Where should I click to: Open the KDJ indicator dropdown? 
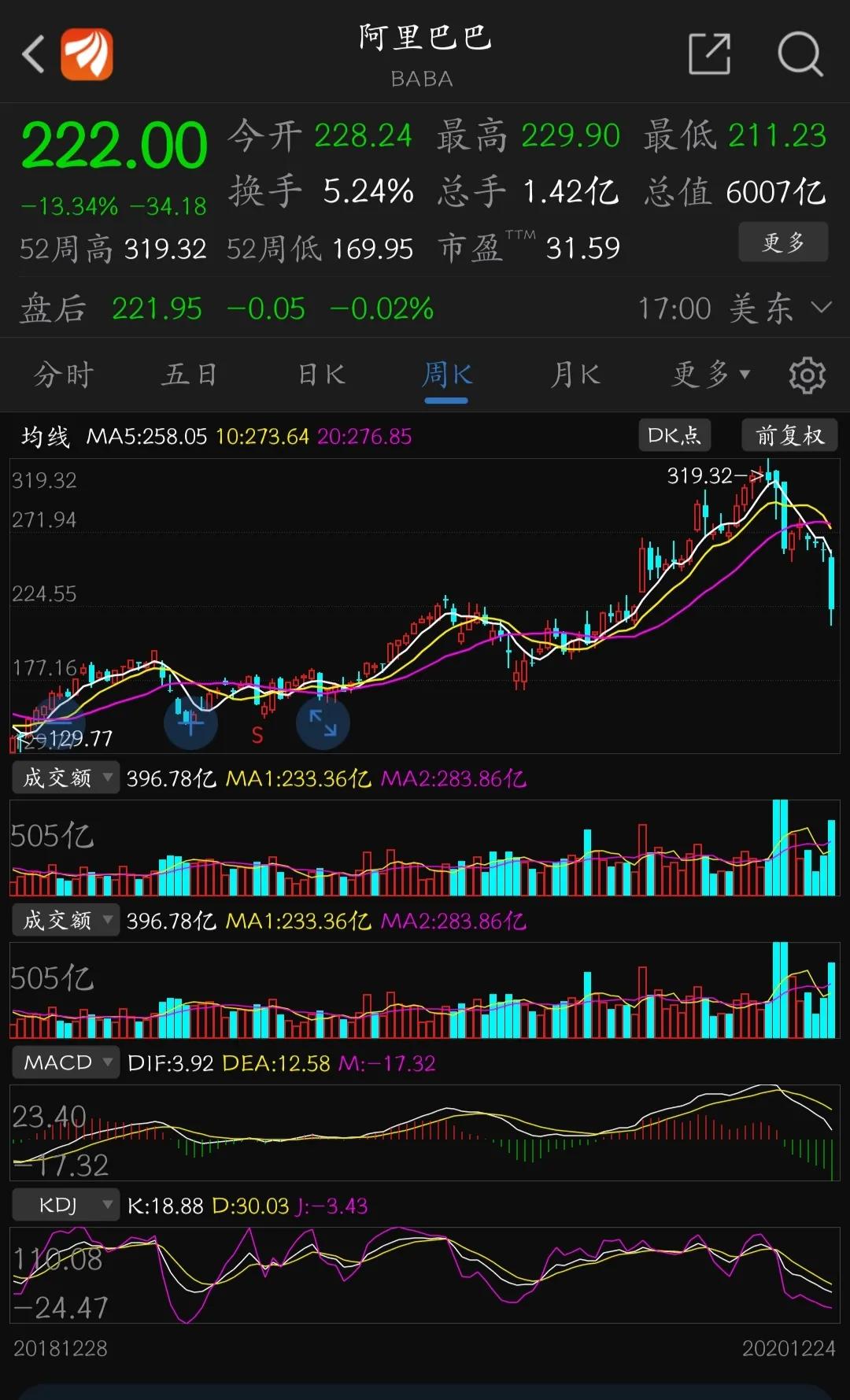tap(65, 1205)
